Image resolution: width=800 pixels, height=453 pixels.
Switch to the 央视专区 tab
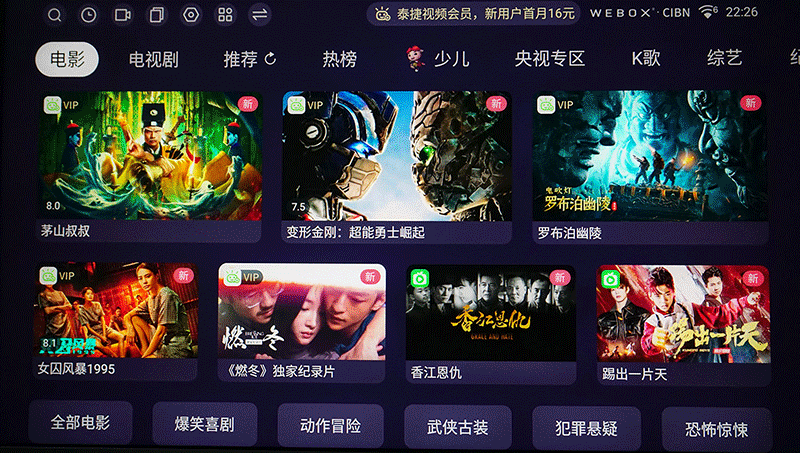click(x=549, y=59)
